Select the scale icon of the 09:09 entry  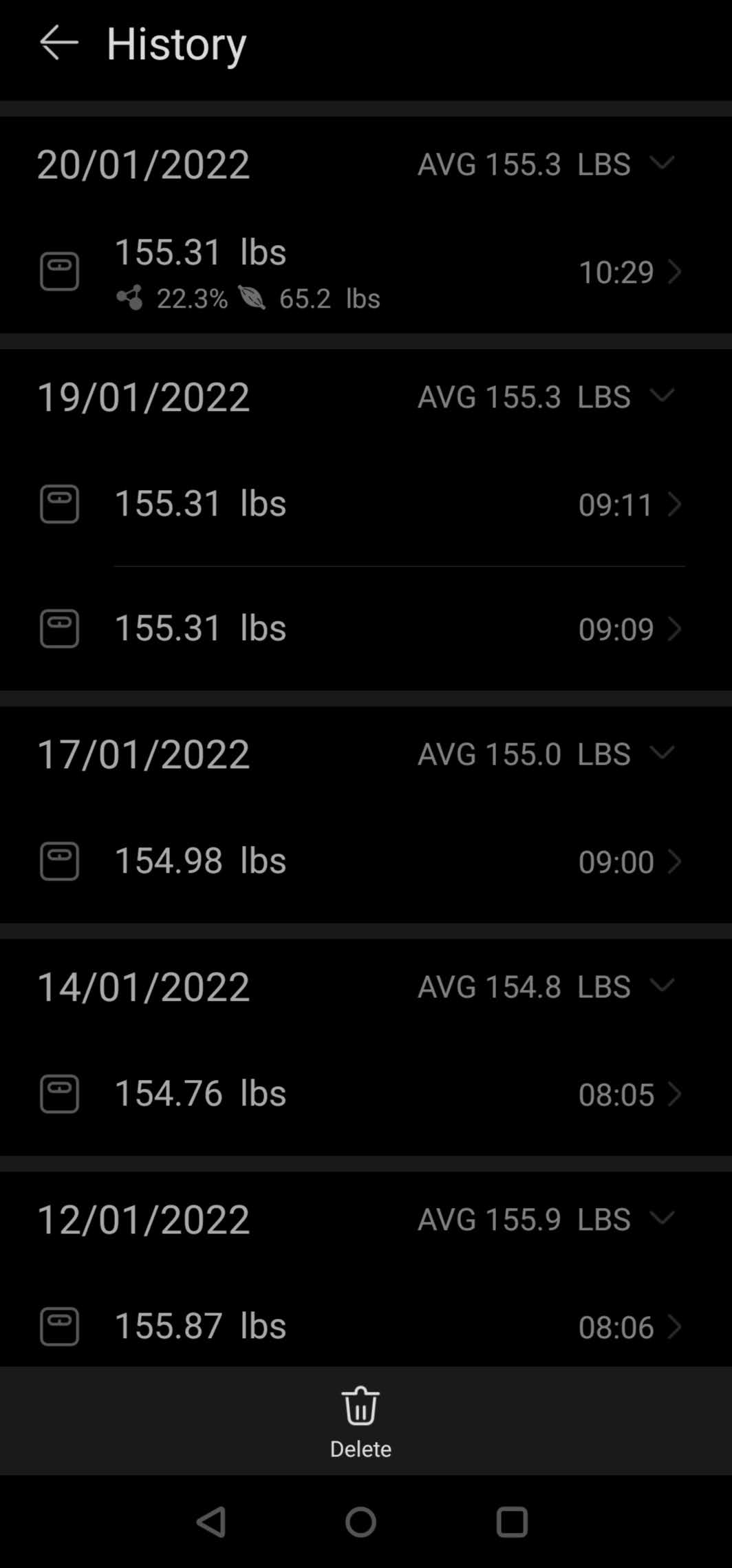tap(59, 628)
